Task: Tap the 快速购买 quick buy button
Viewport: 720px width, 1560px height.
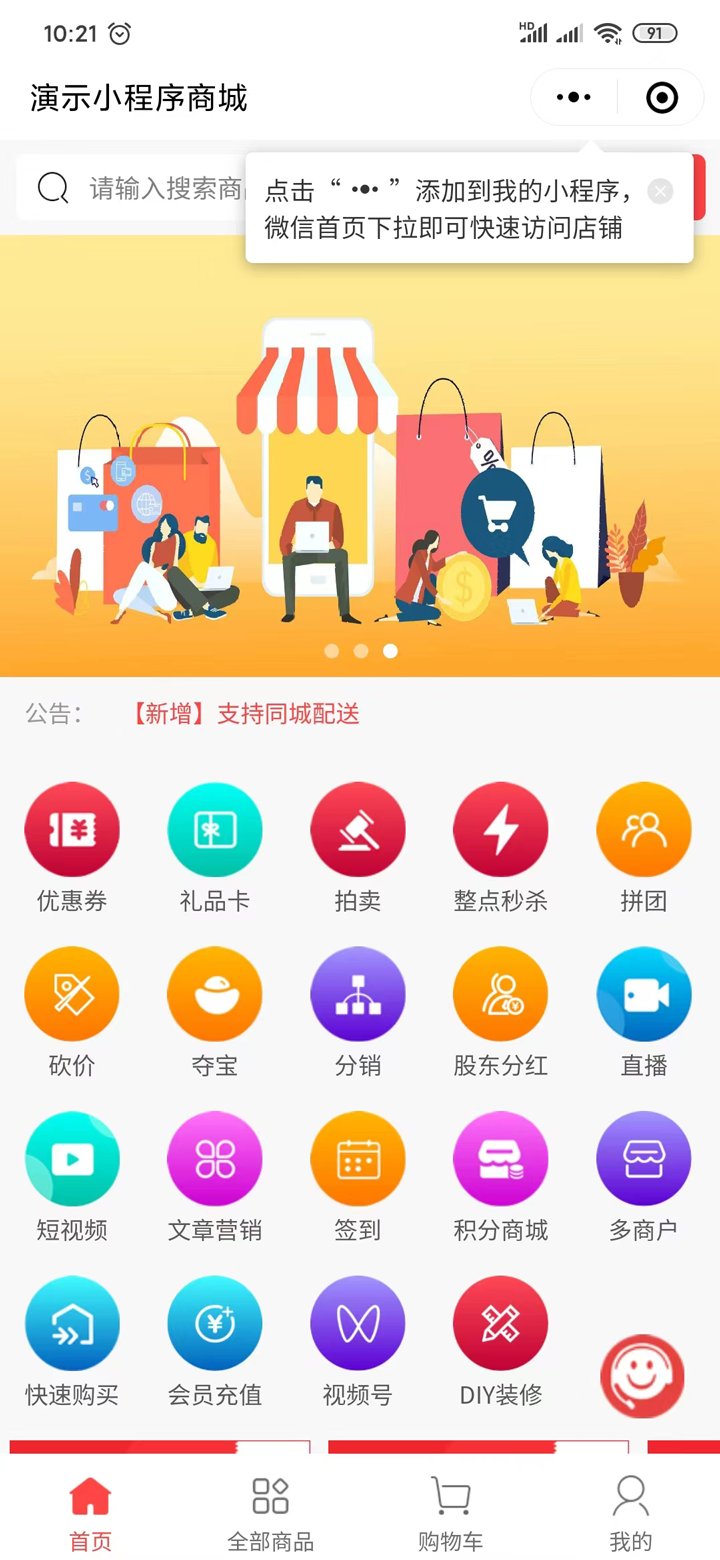Action: pos(72,1322)
